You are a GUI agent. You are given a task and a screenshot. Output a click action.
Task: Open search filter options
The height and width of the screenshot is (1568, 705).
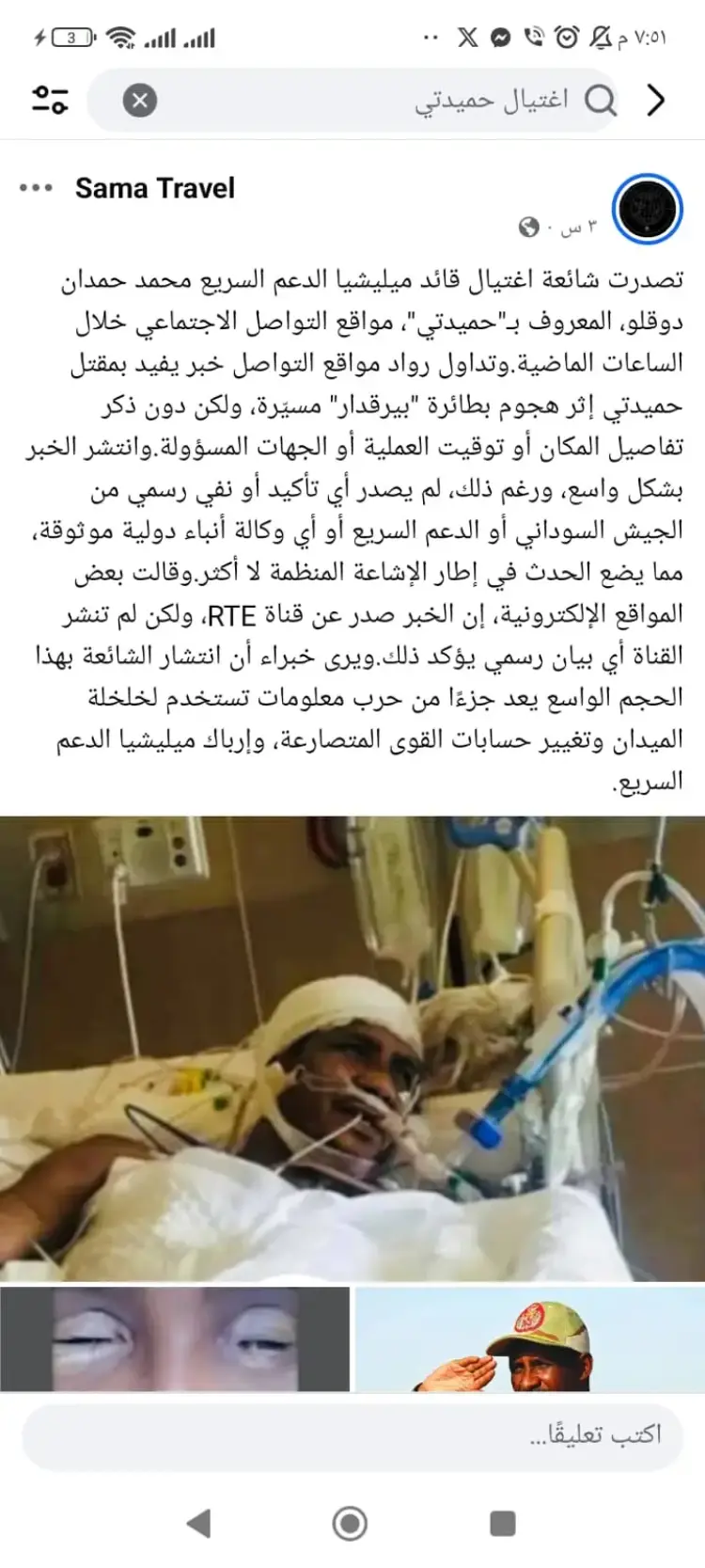[50, 100]
